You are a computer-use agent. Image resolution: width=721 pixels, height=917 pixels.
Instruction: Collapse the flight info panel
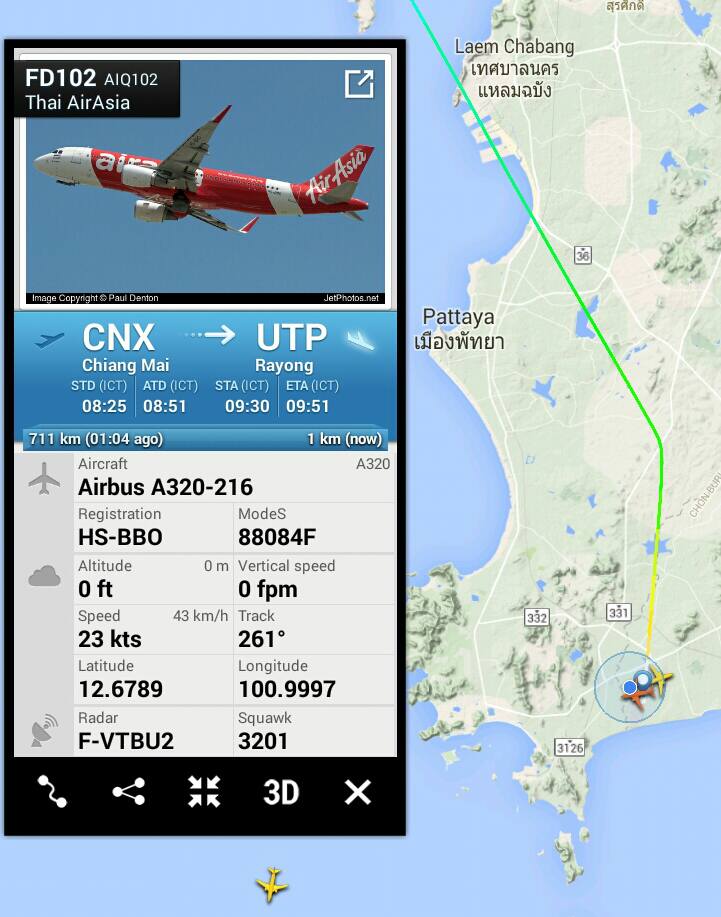click(204, 792)
